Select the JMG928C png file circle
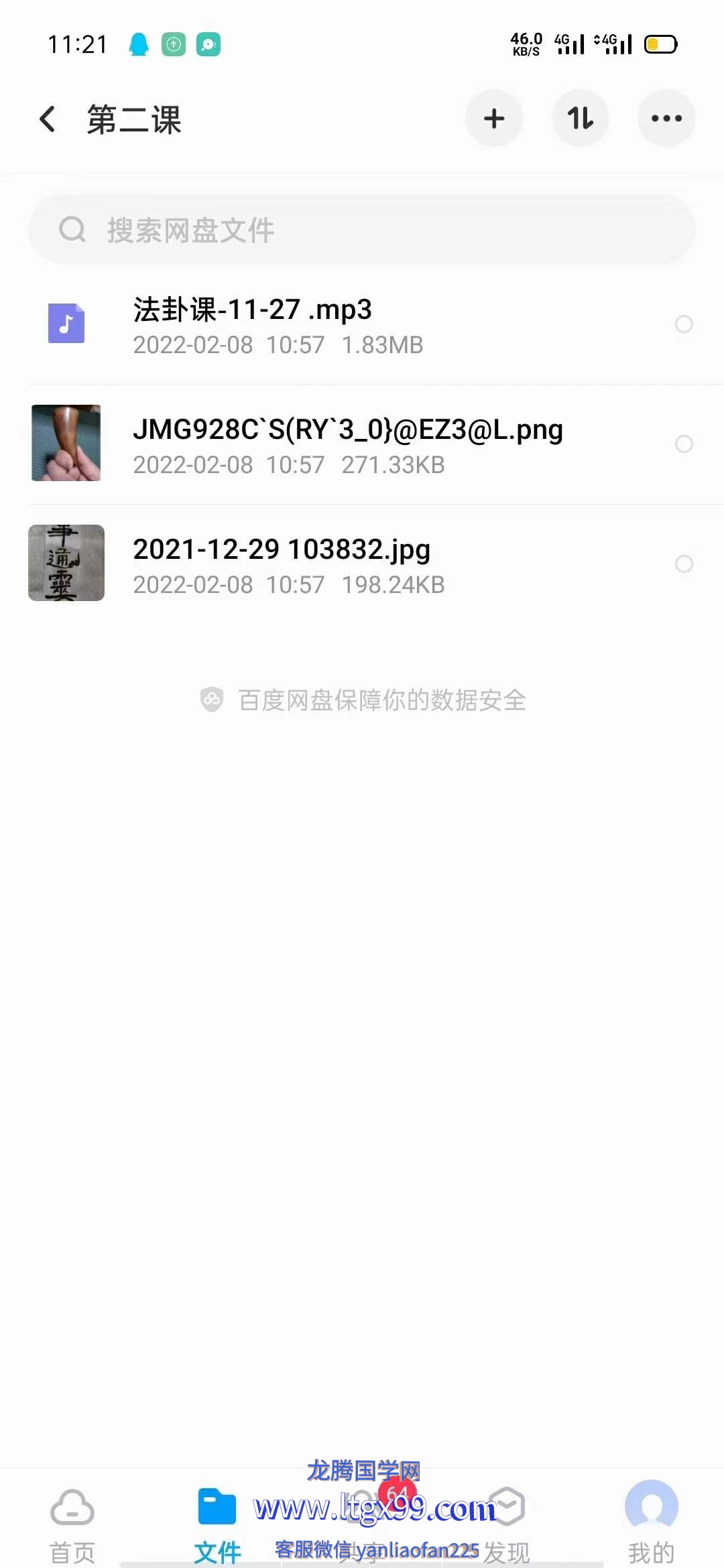This screenshot has width=724, height=1568. pos(684,444)
